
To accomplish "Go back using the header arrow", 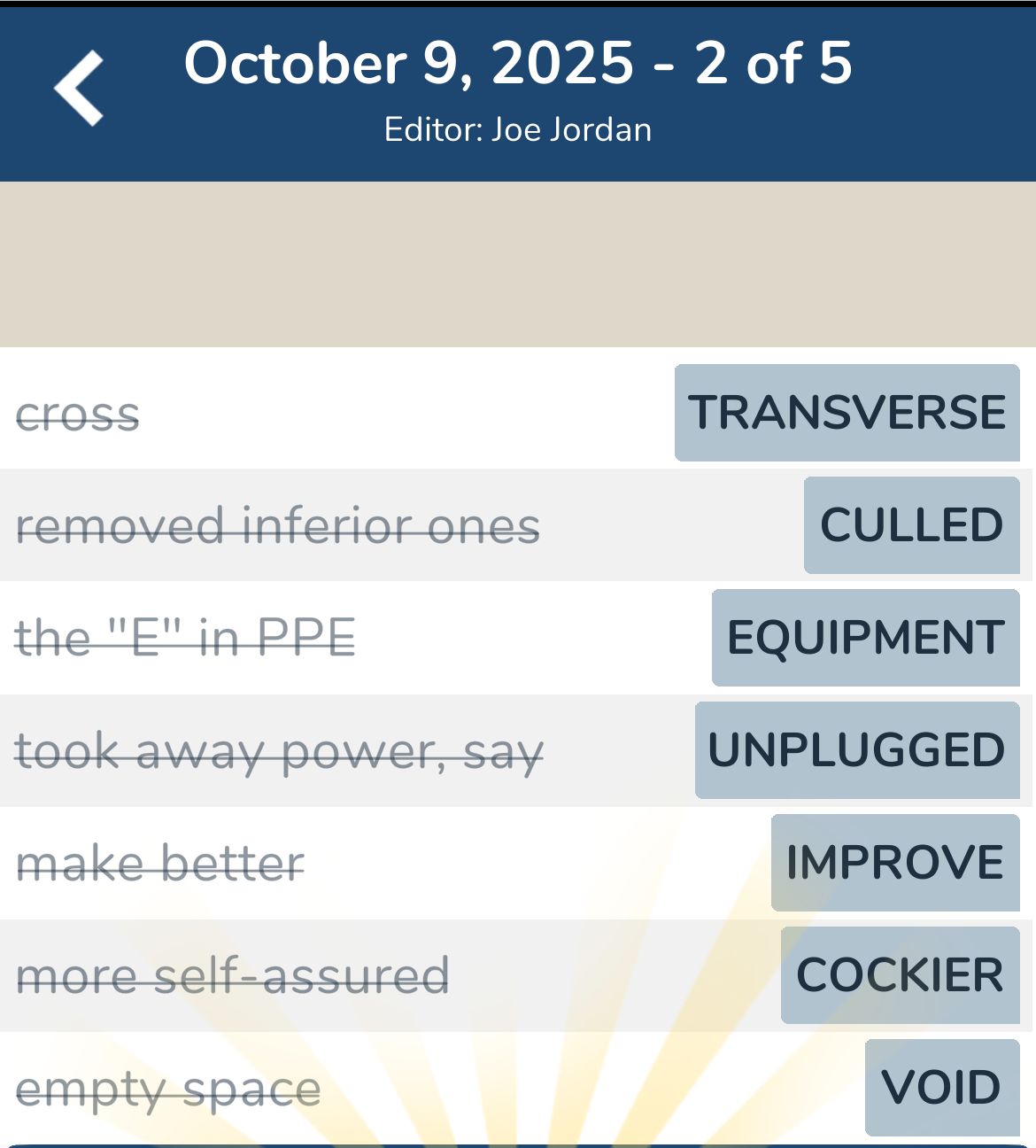I will (80, 89).
